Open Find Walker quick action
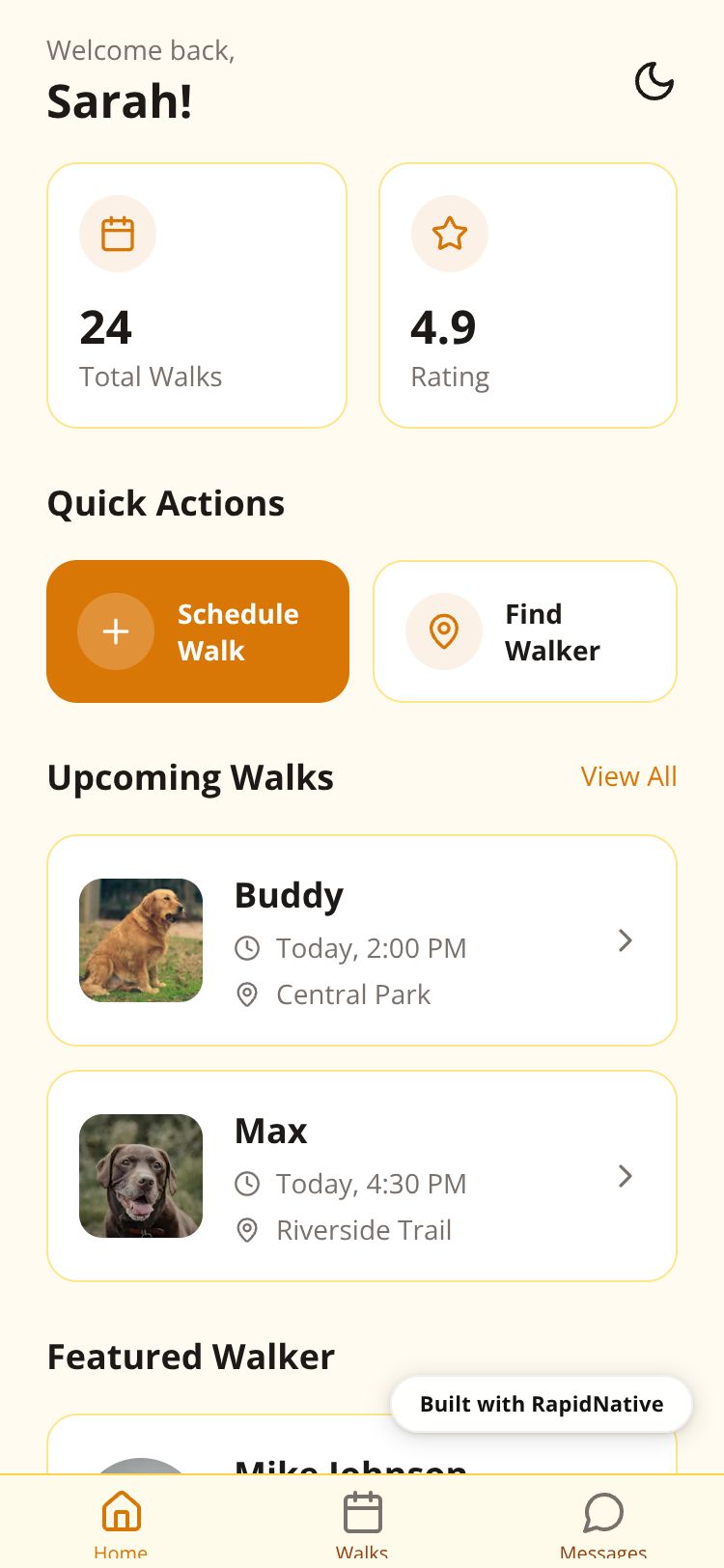The width and height of the screenshot is (724, 1568). coord(525,631)
